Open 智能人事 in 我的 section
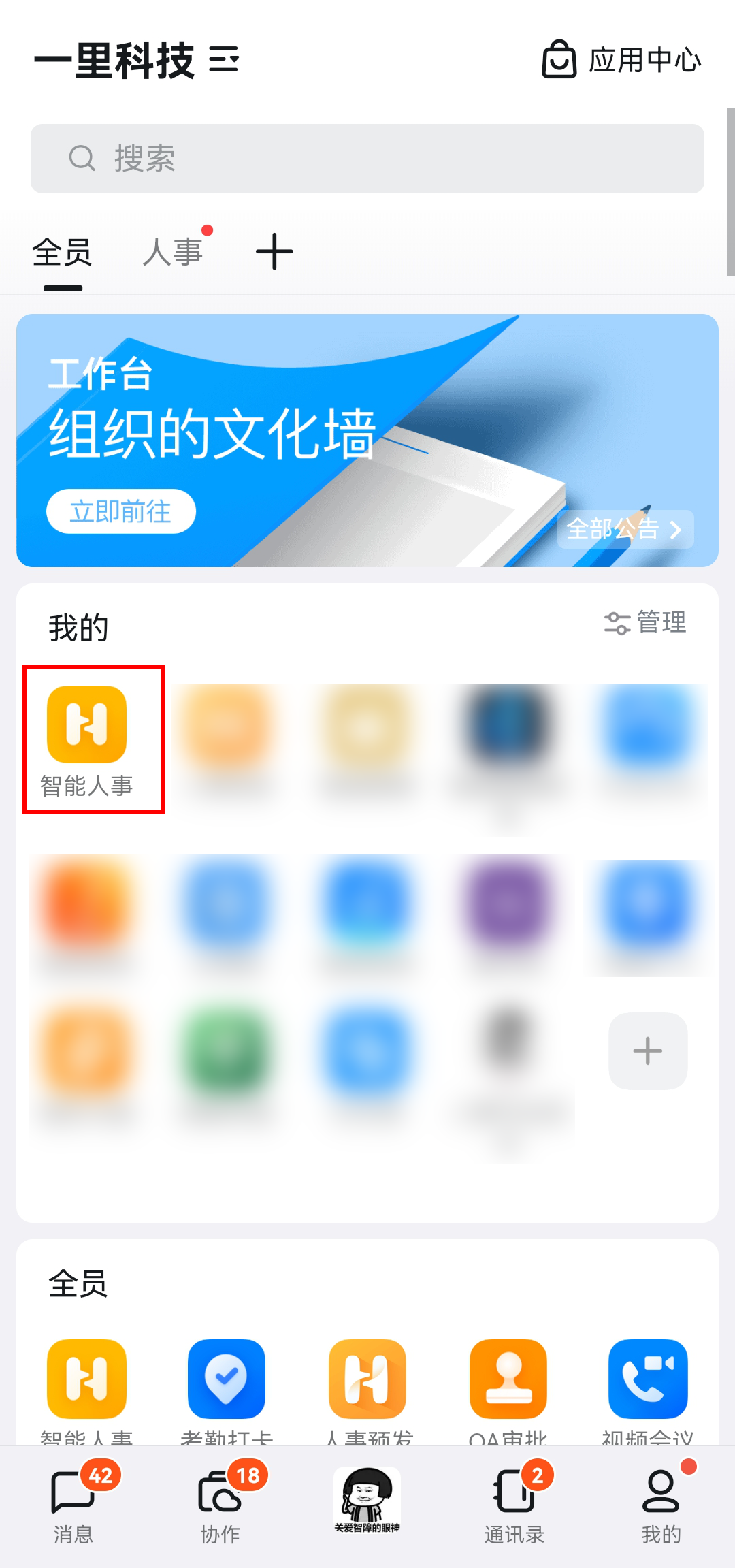Viewport: 735px width, 1568px height. pyautogui.click(x=87, y=739)
